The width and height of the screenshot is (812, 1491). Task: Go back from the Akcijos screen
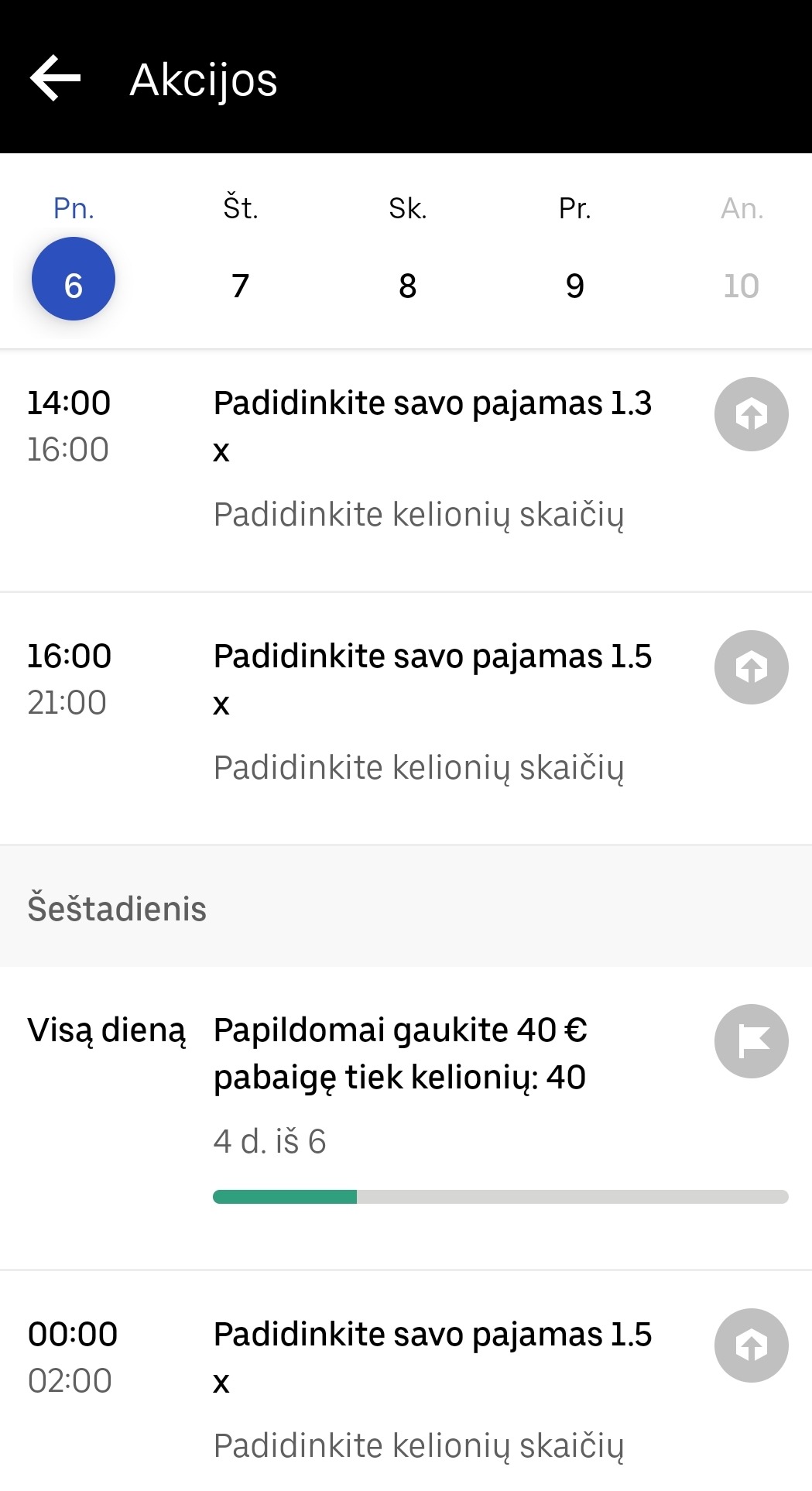tap(56, 78)
